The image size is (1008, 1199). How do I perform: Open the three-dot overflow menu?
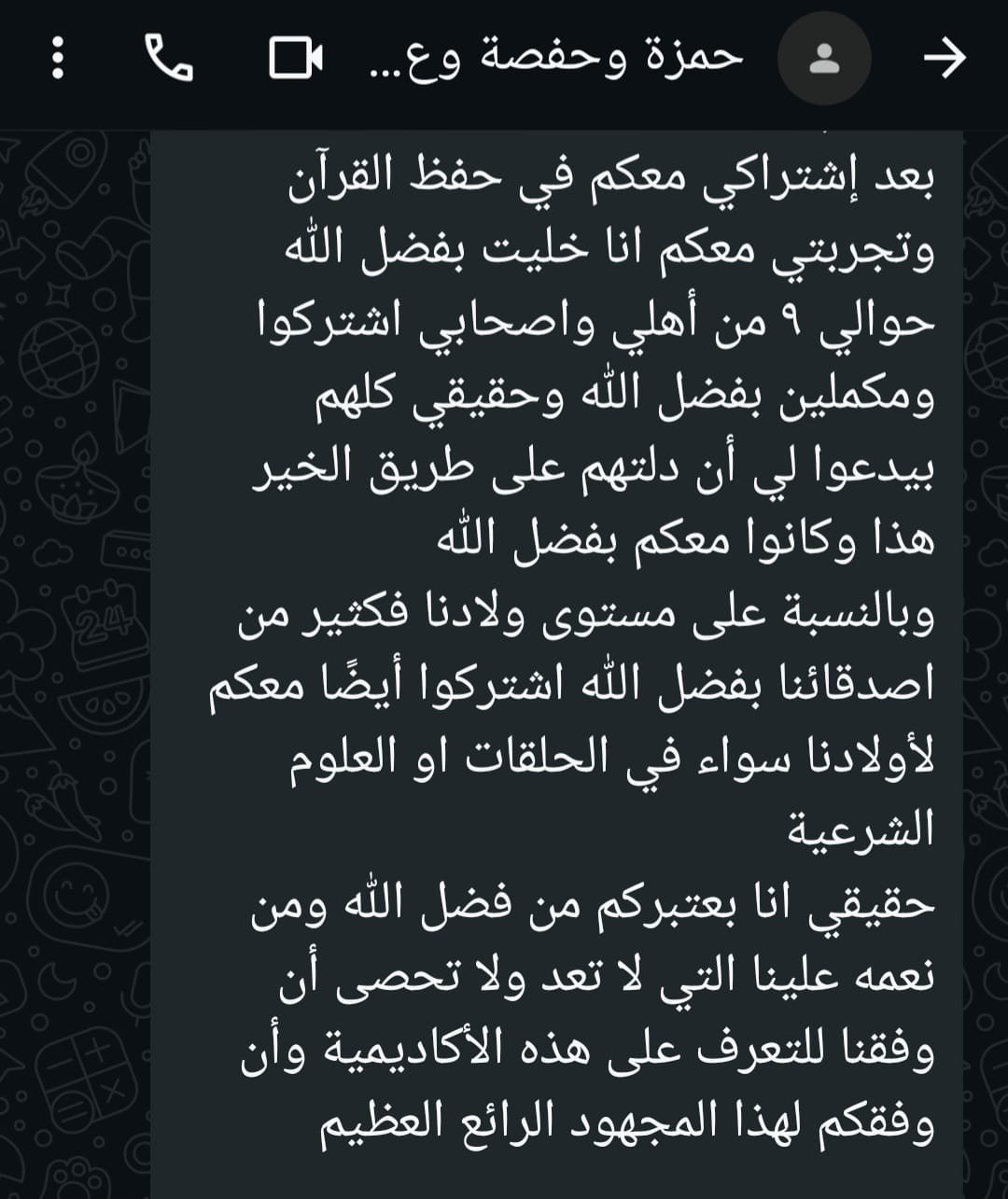pos(57,60)
